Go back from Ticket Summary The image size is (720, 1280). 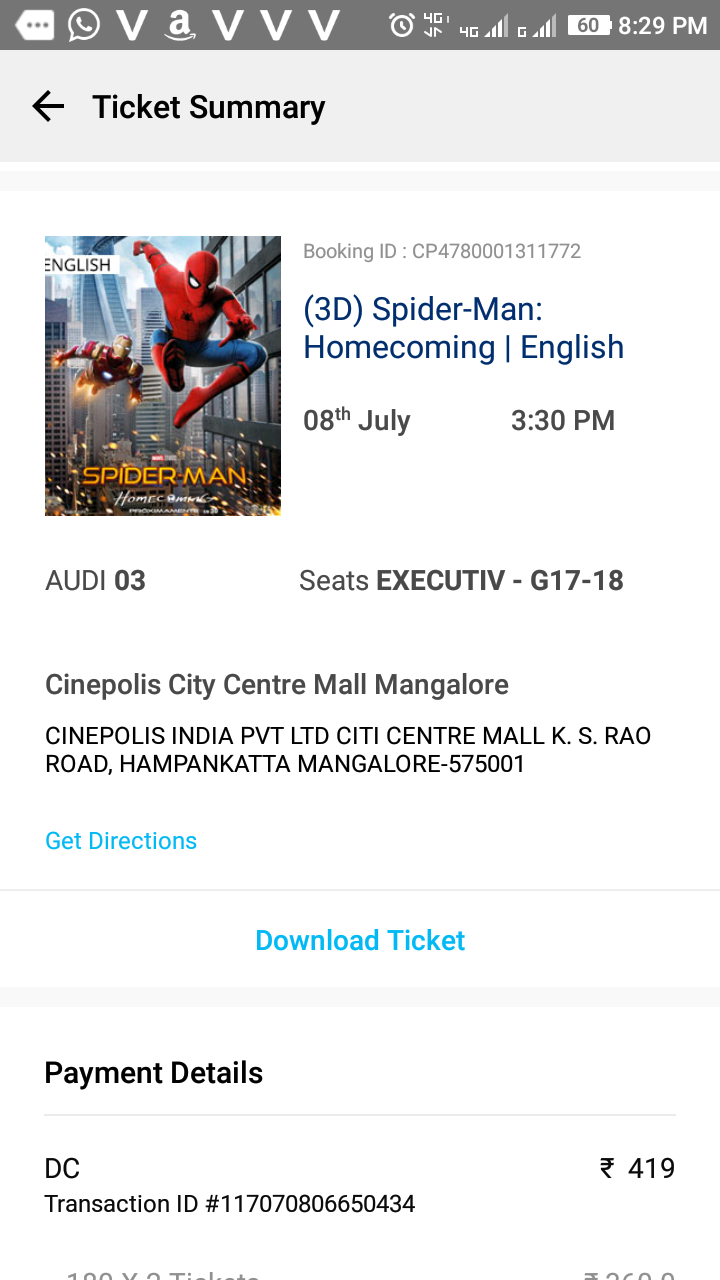point(47,106)
